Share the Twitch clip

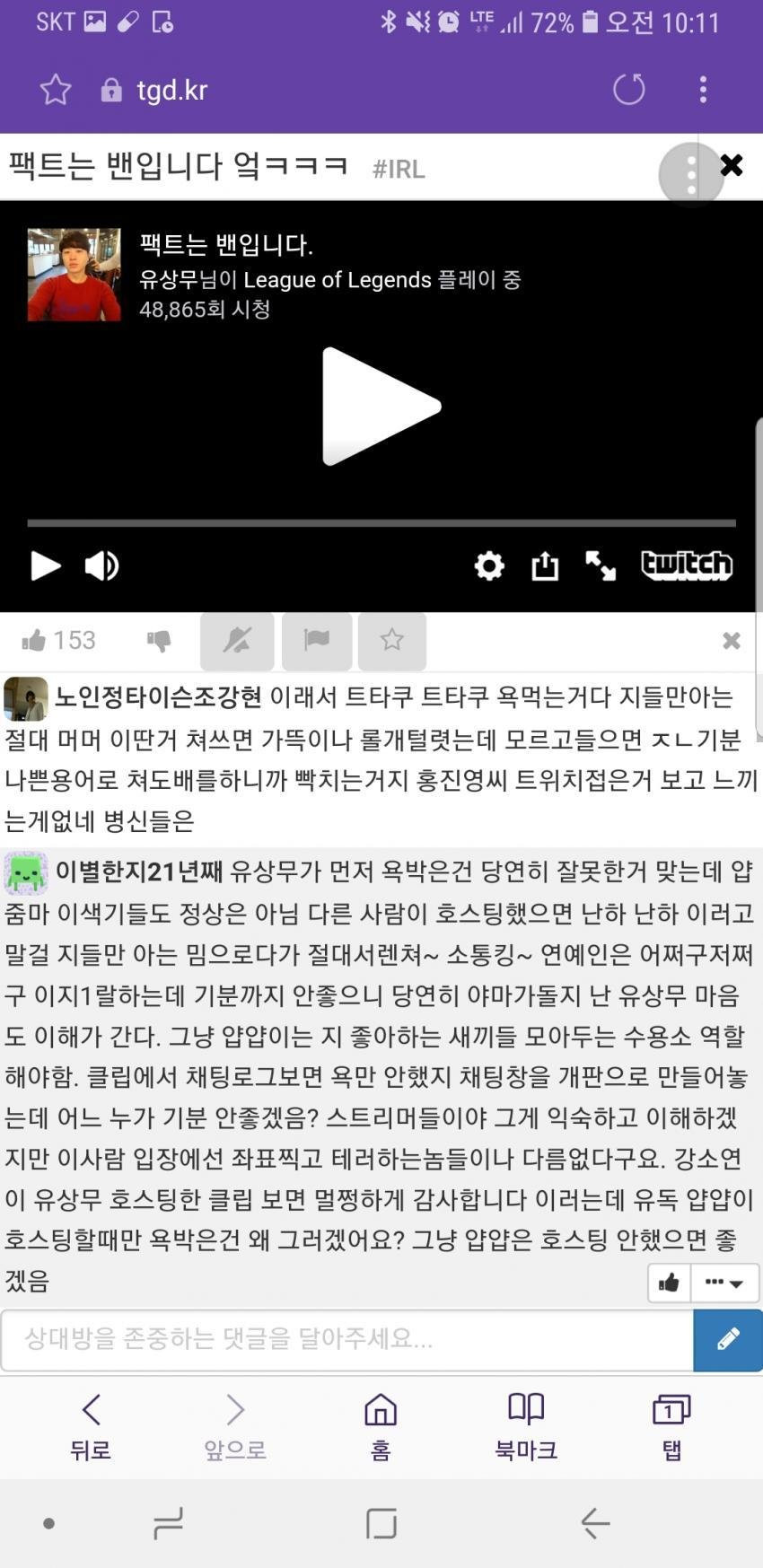[545, 566]
